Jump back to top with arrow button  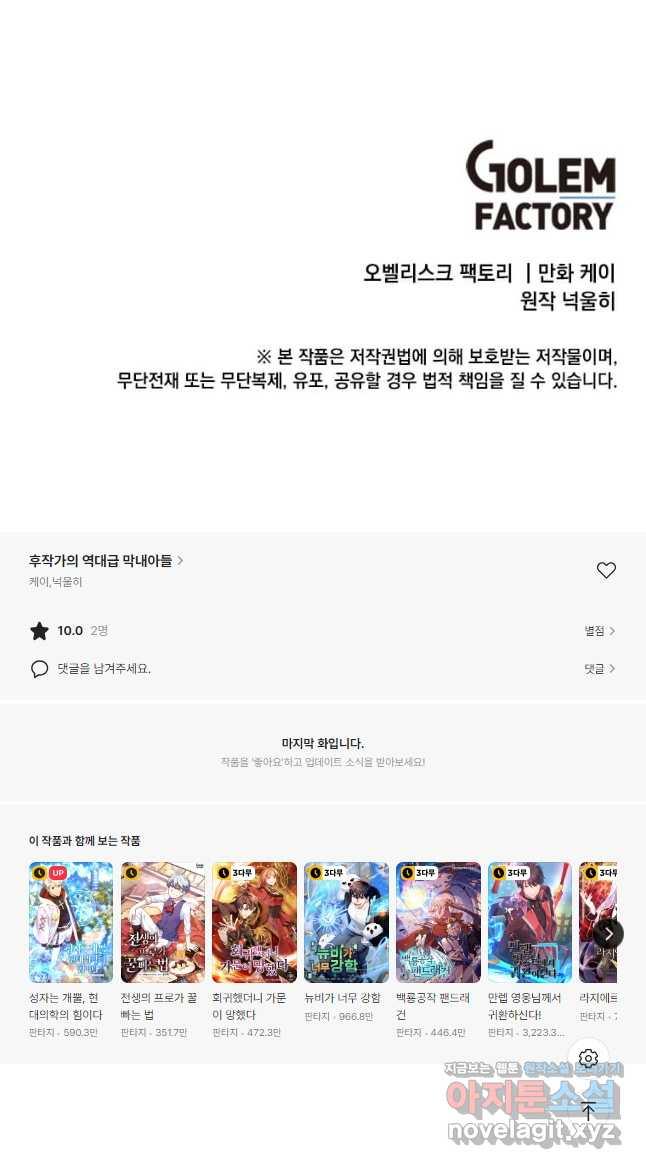pyautogui.click(x=588, y=1110)
